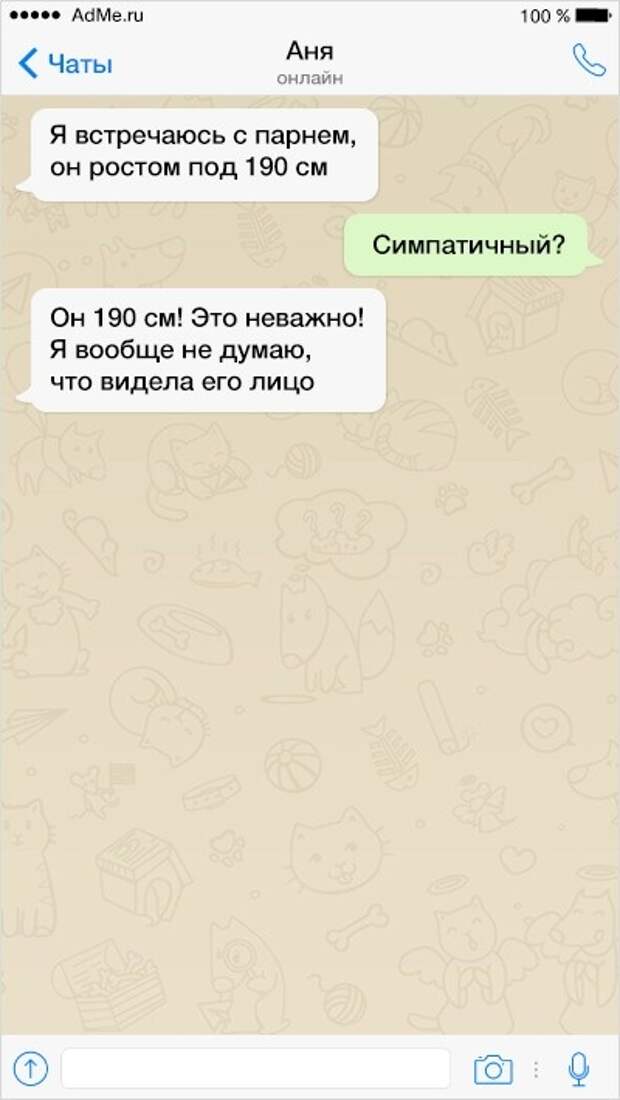This screenshot has width=620, height=1100.
Task: Open the camera to send a photo
Action: tap(493, 1069)
